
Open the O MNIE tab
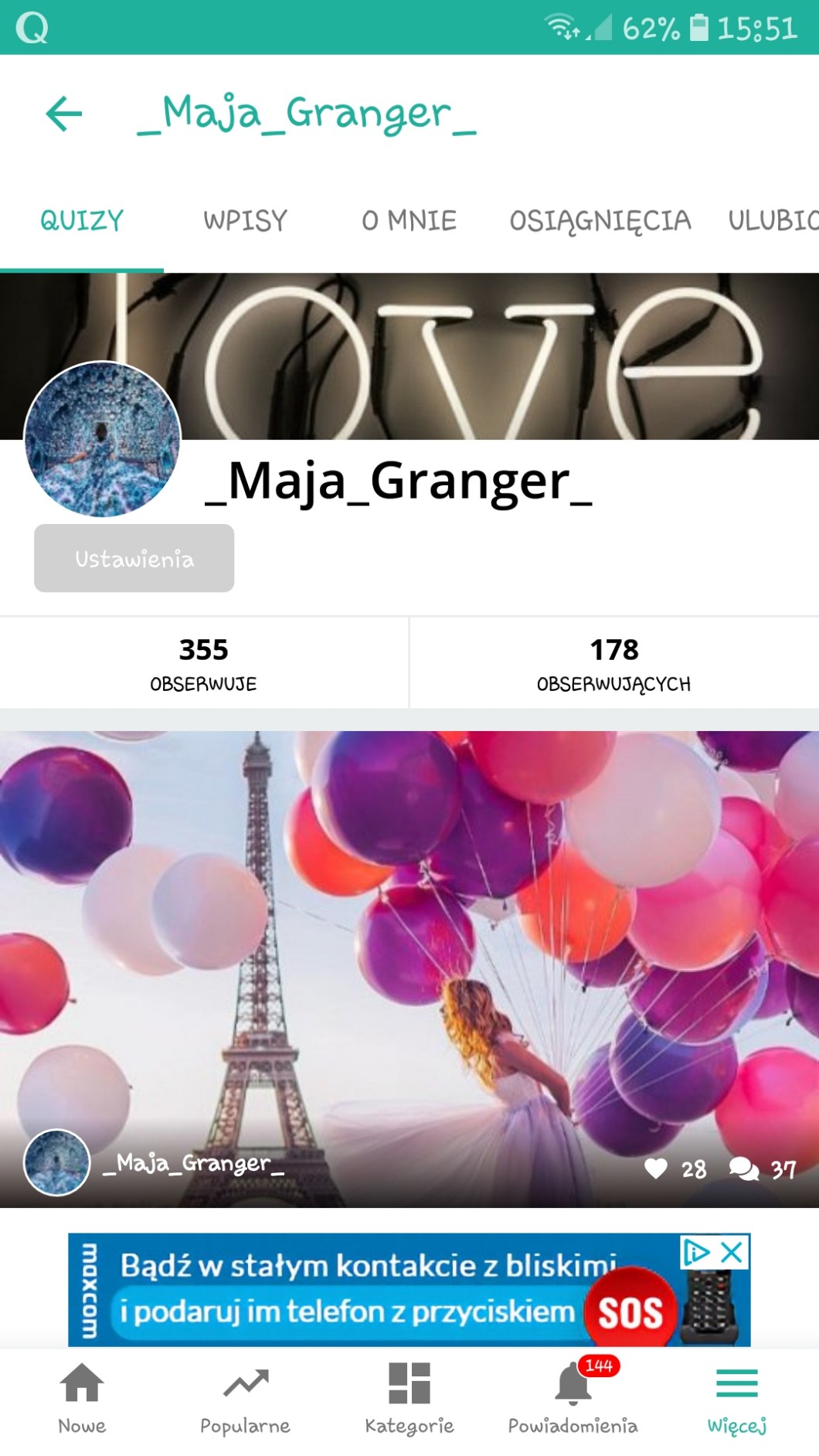409,221
